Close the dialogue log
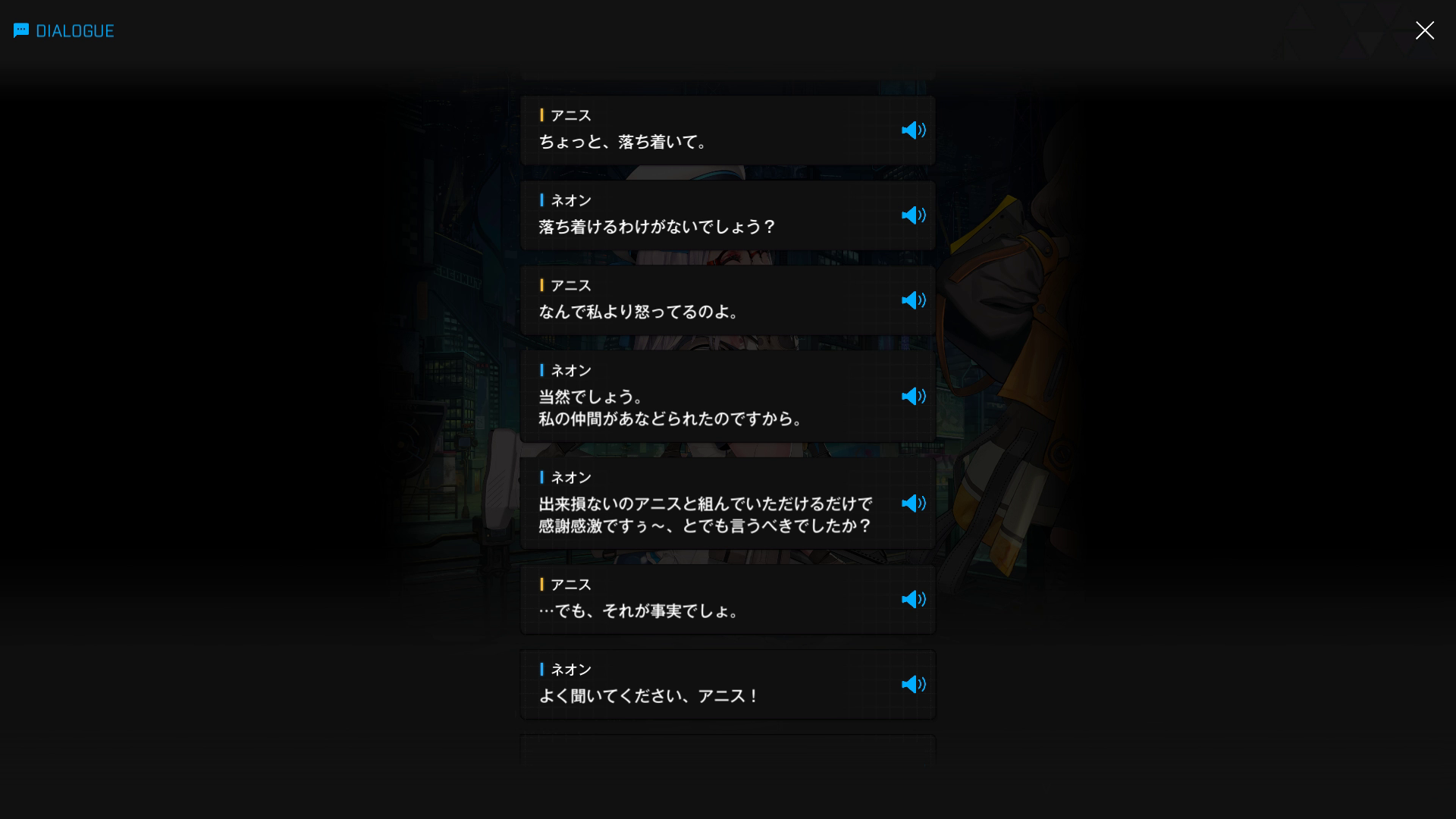This screenshot has height=819, width=1456. tap(1424, 30)
